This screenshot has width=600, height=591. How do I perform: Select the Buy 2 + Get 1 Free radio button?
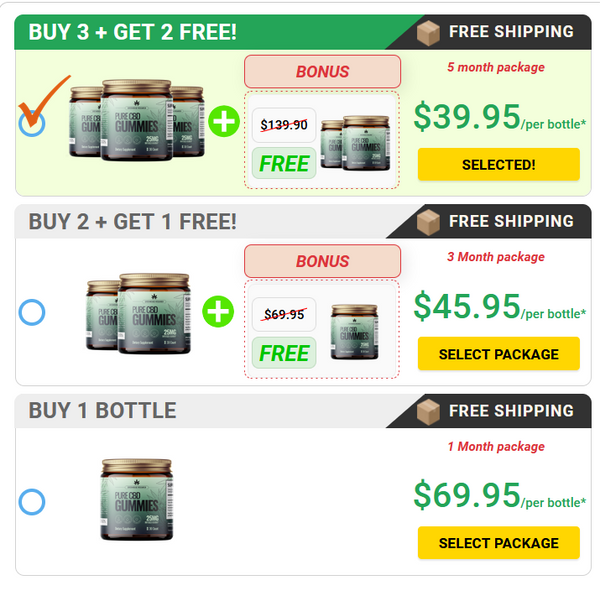tap(32, 313)
